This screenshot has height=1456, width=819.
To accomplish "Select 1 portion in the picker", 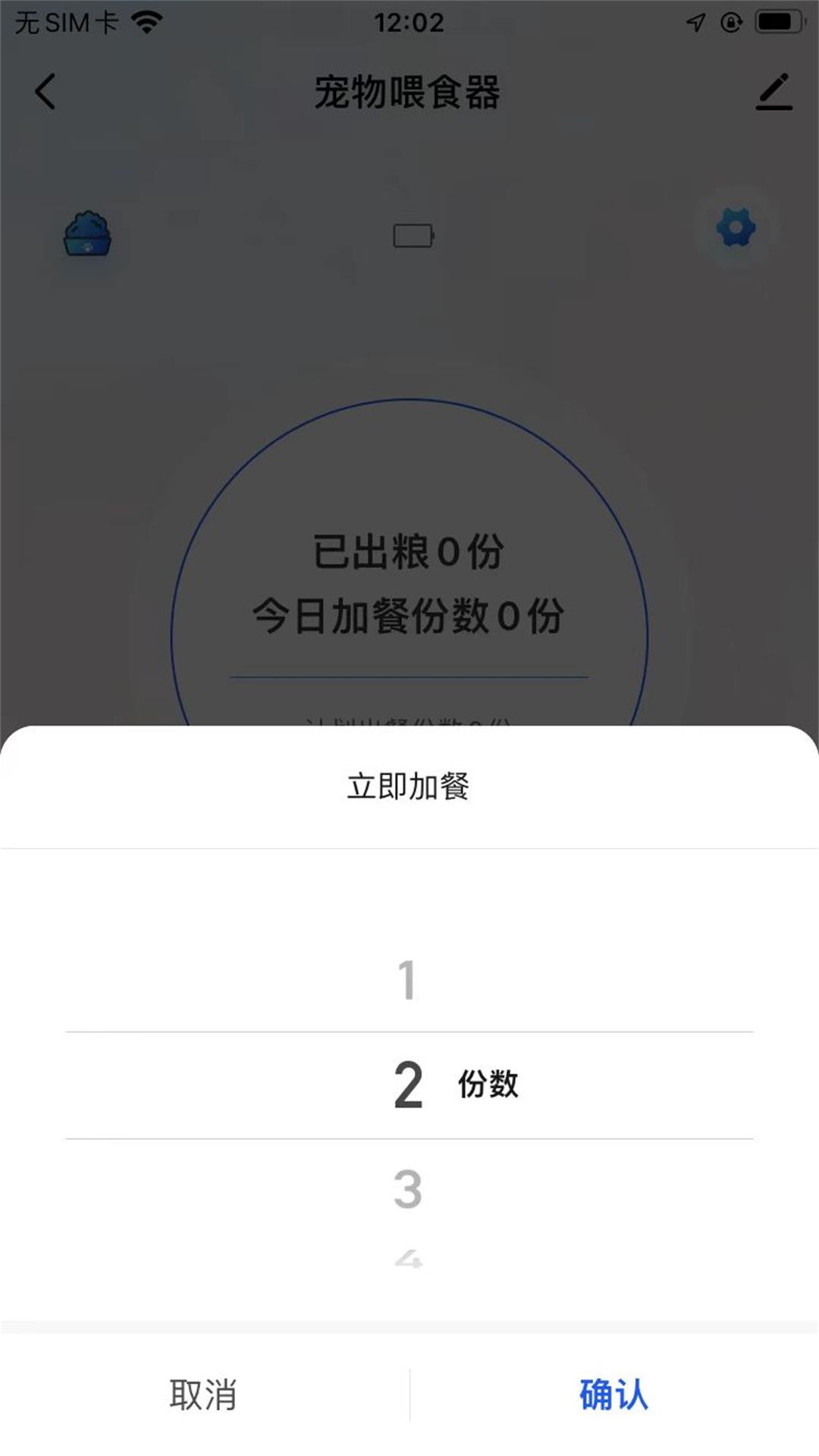I will 407,980.
